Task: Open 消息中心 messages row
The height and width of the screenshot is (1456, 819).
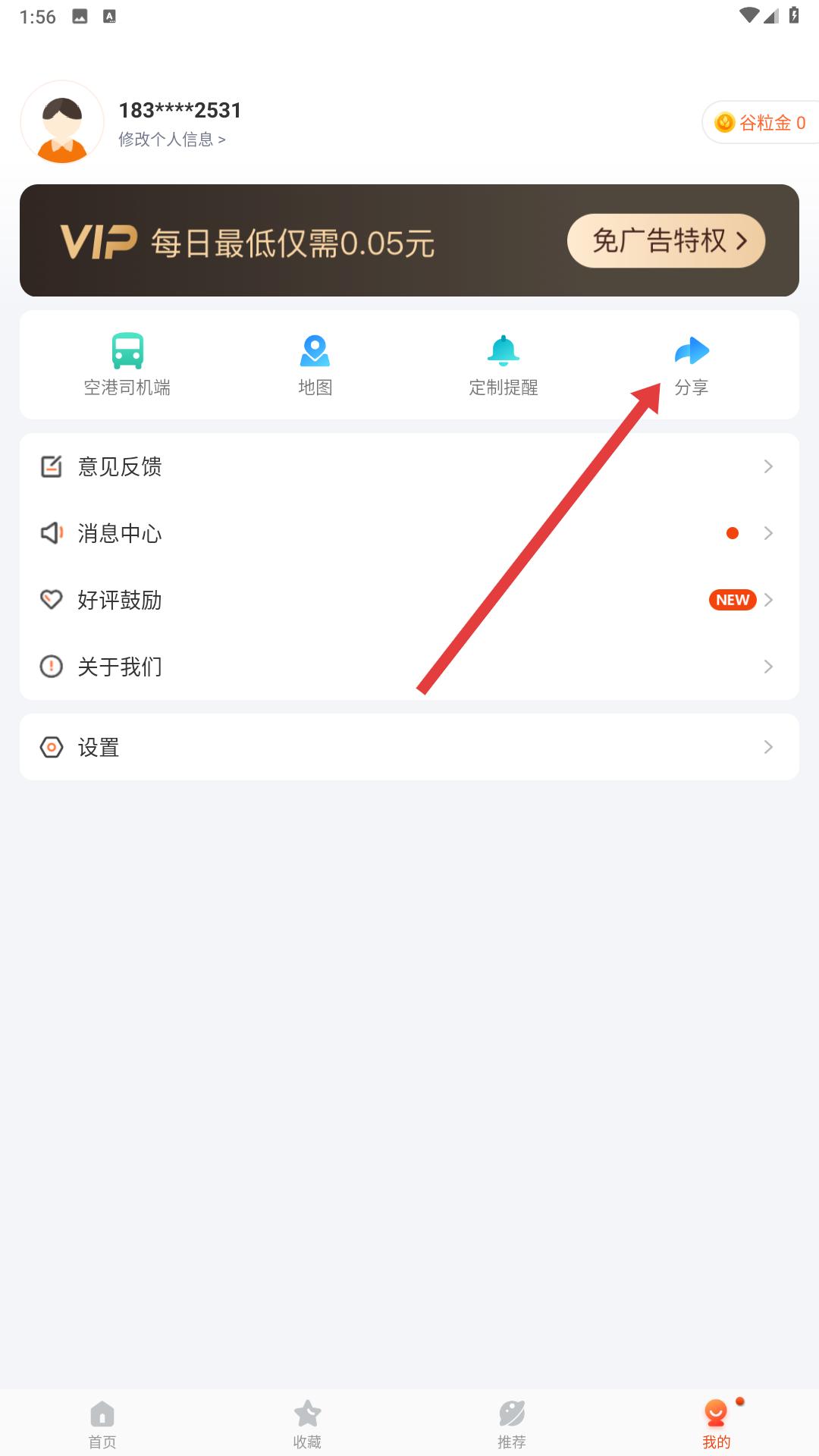Action: pos(409,533)
